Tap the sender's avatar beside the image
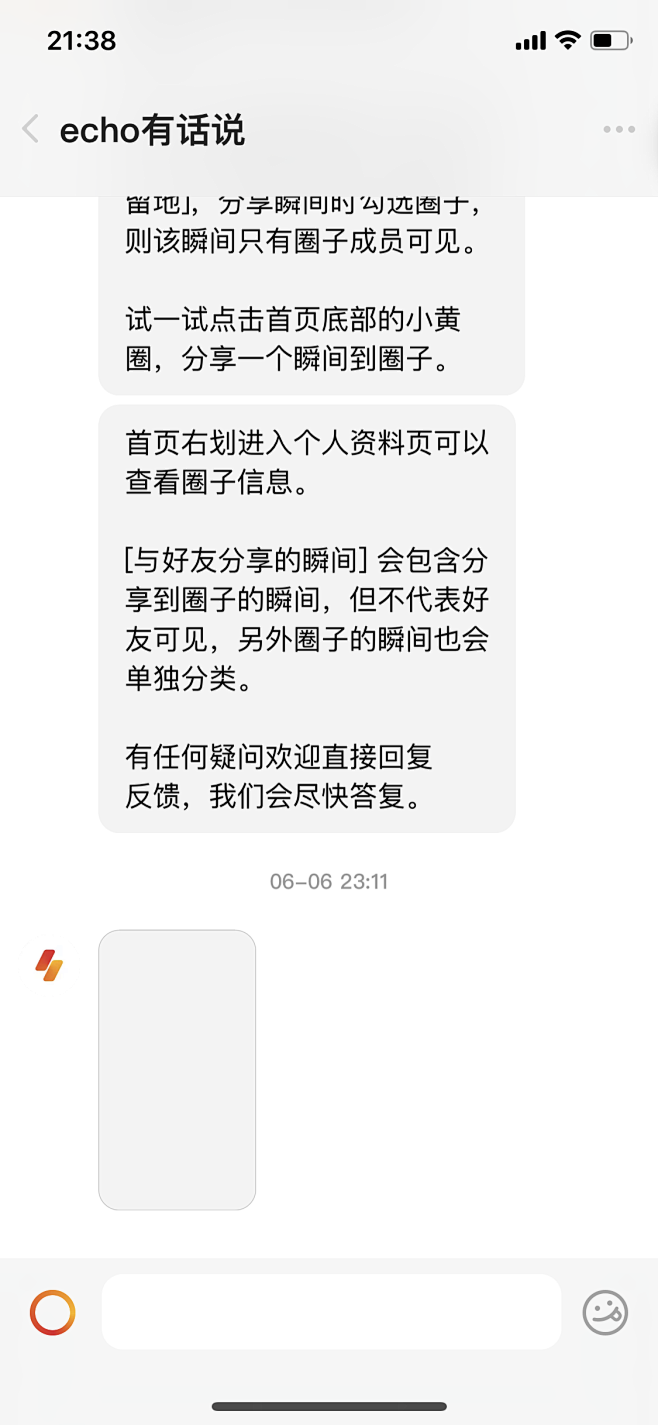658x1425 pixels. [49, 965]
